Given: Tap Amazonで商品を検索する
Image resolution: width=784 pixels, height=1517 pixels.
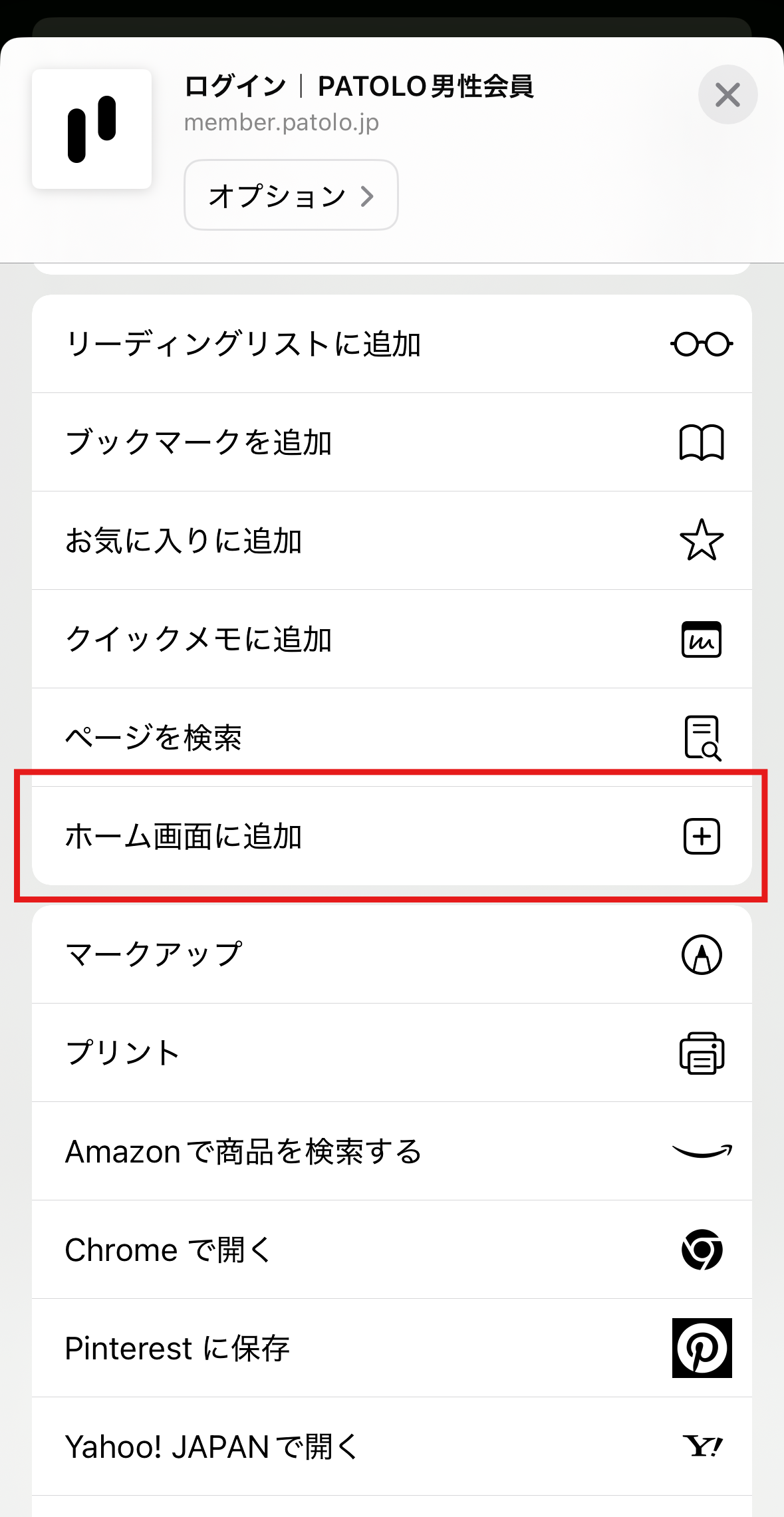Looking at the screenshot, I should coord(392,1151).
